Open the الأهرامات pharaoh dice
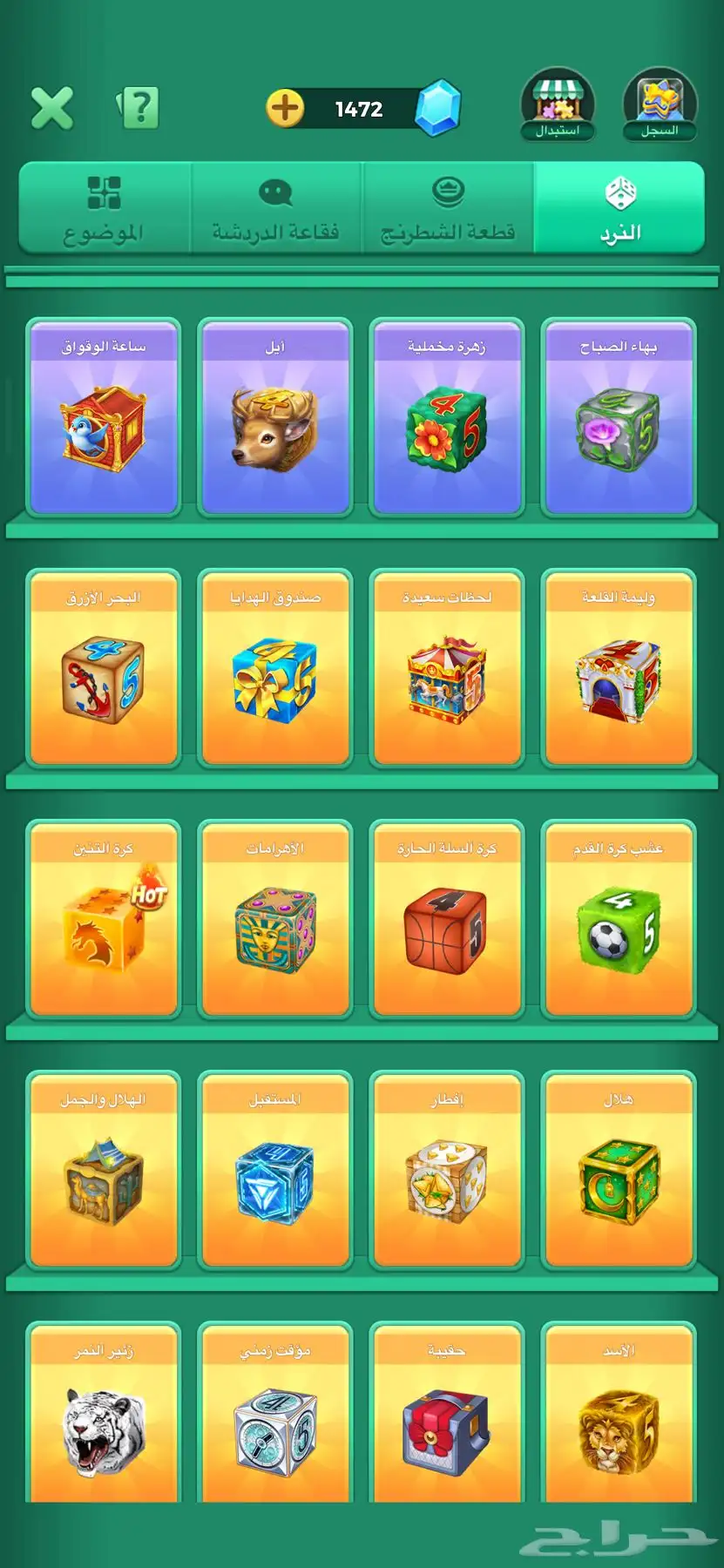724x1568 pixels. pos(275,920)
